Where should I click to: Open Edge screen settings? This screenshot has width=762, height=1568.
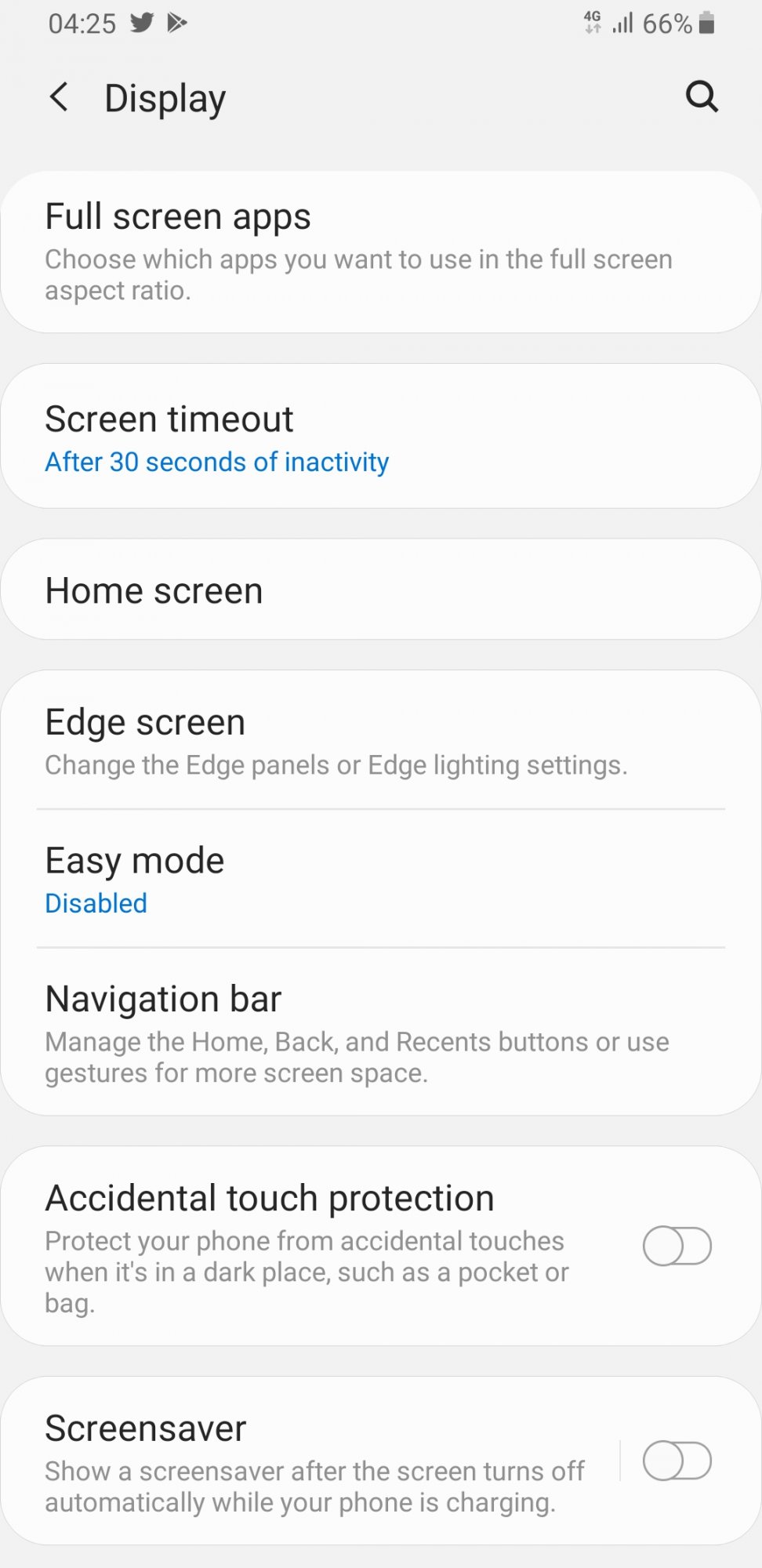coord(381,740)
